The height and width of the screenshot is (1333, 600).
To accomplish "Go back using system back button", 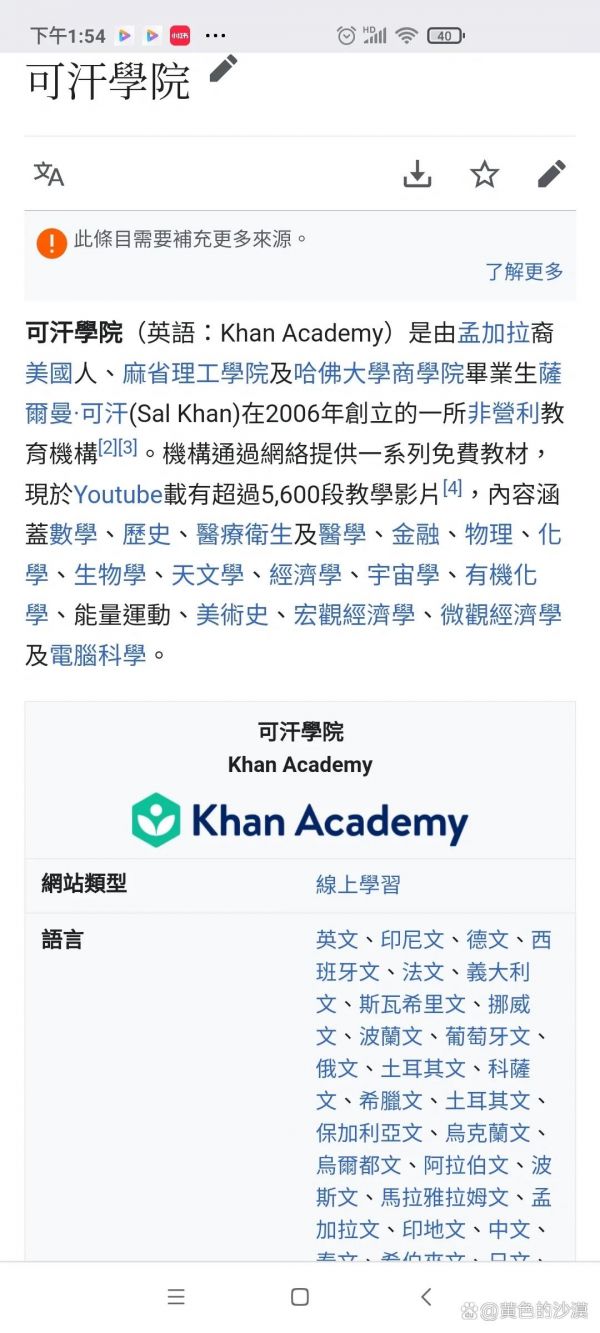I will [426, 1297].
